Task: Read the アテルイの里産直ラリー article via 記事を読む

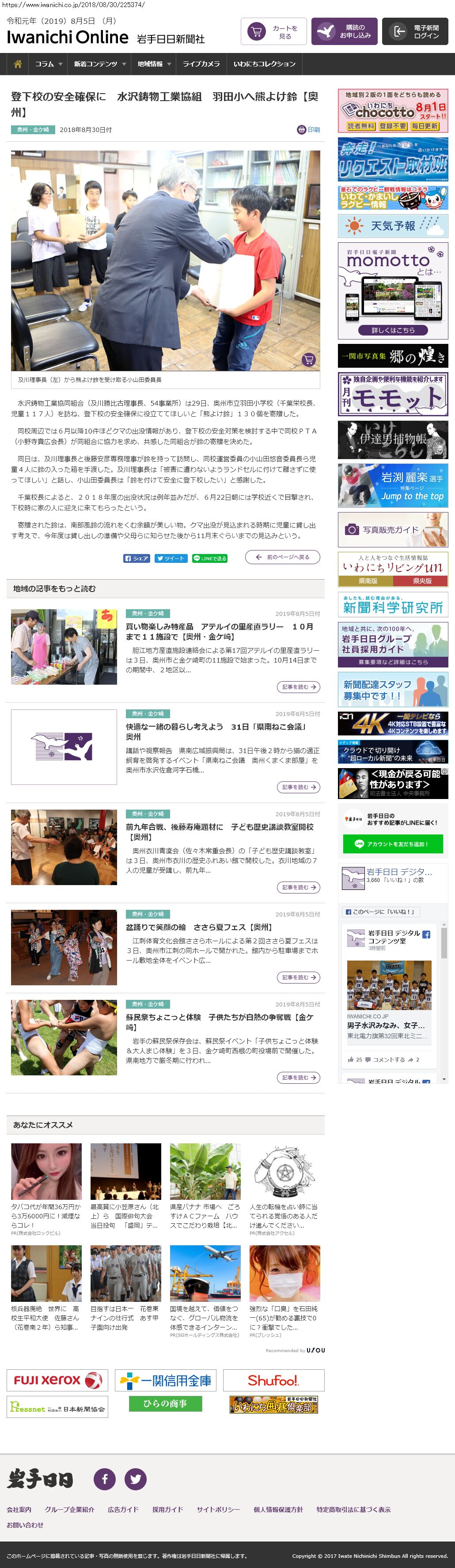Action: (x=299, y=686)
